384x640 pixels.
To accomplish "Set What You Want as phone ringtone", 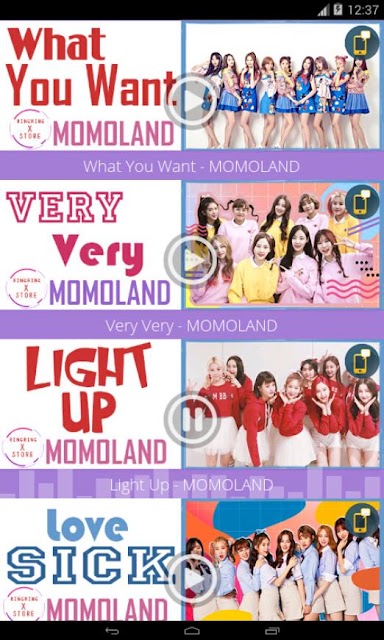I will pos(362,43).
